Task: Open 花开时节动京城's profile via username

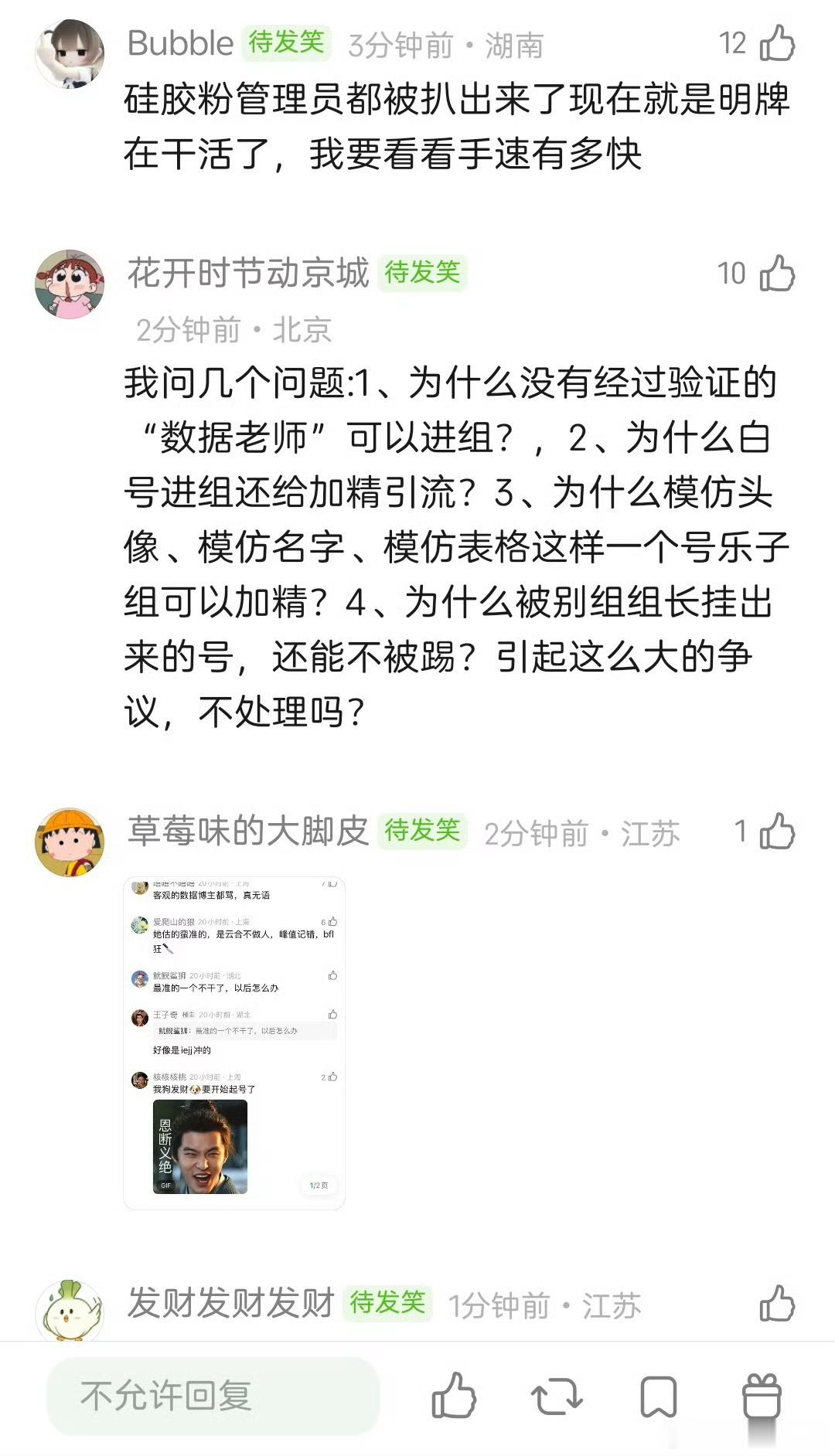Action: pyautogui.click(x=246, y=274)
